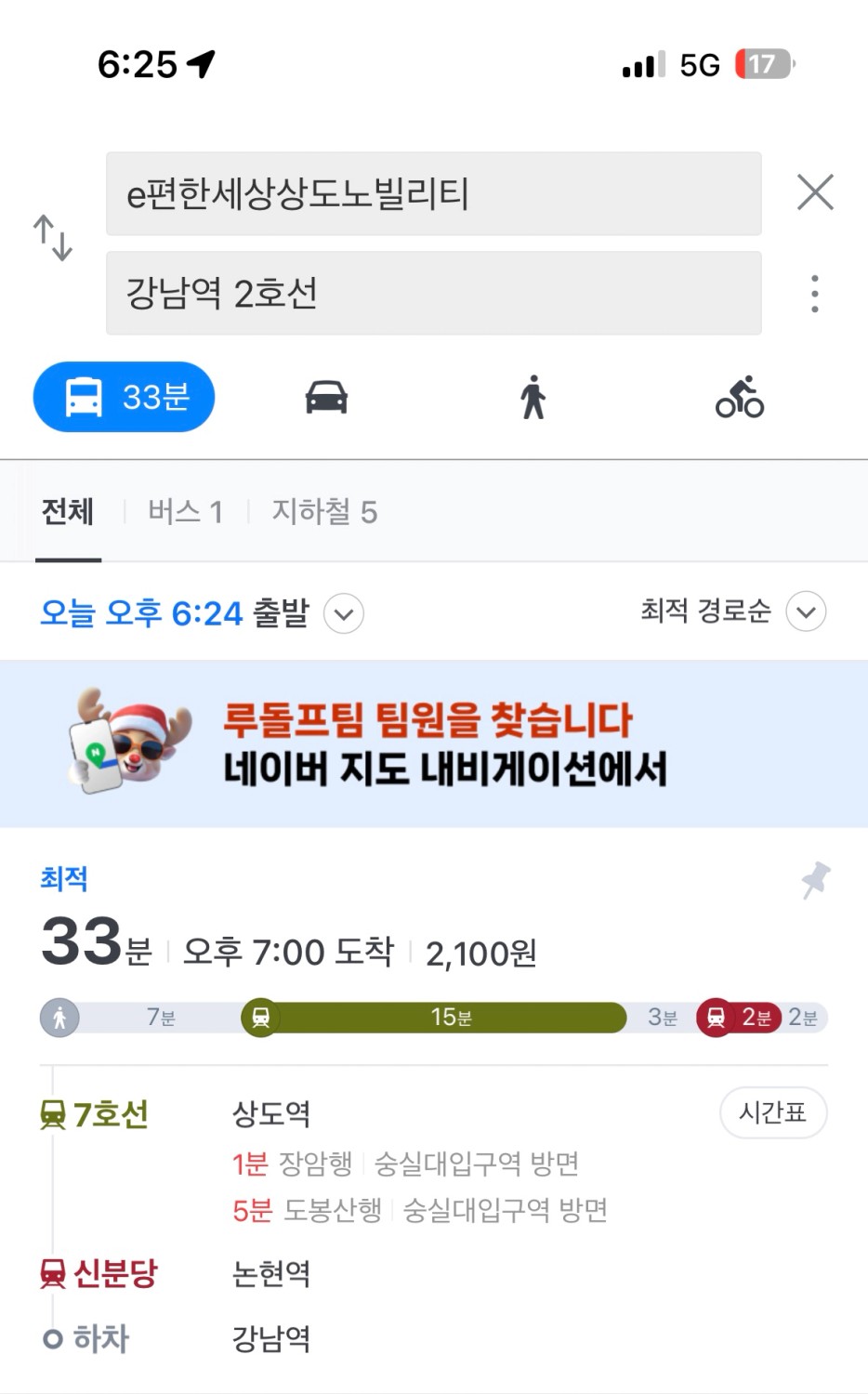Close the route search with X

pos(815,192)
